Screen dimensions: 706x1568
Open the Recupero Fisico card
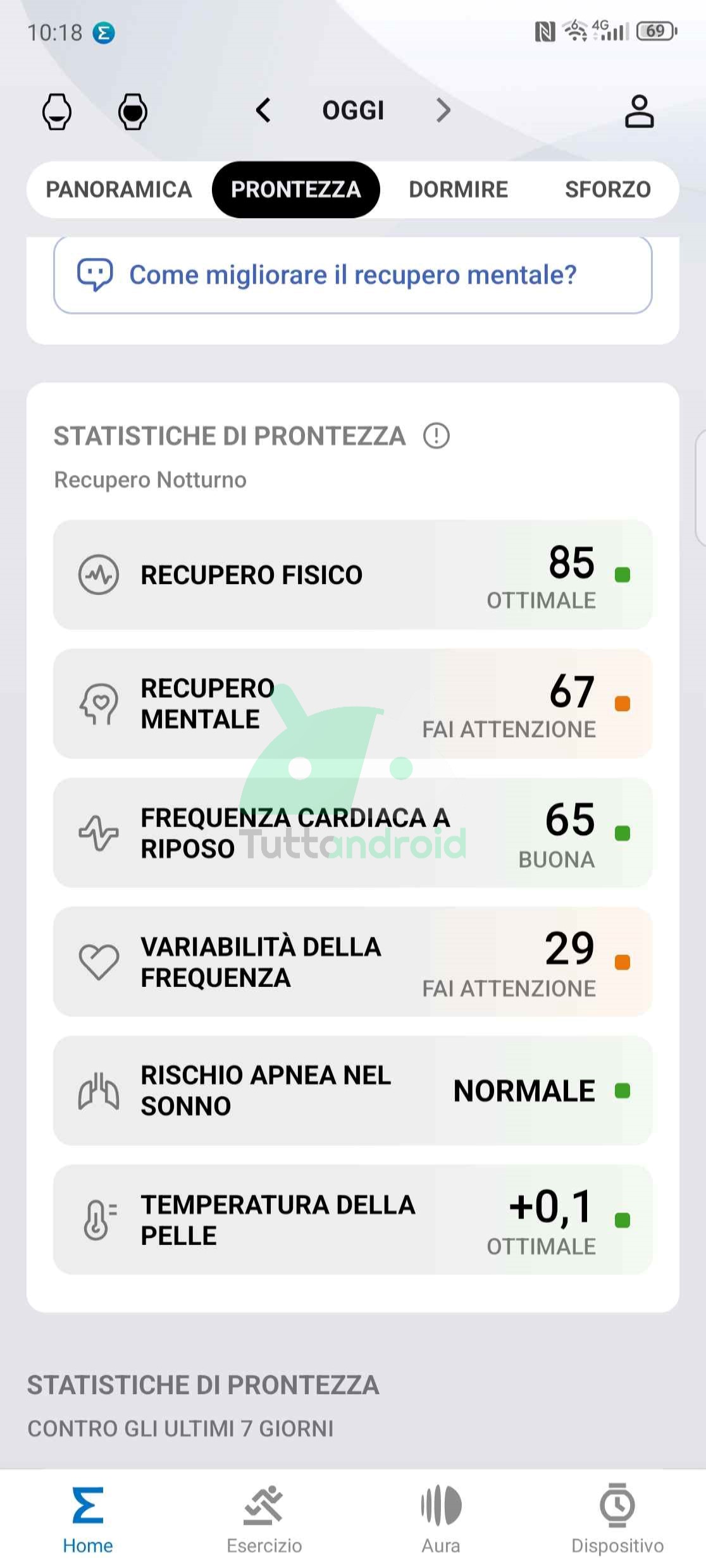[x=353, y=575]
